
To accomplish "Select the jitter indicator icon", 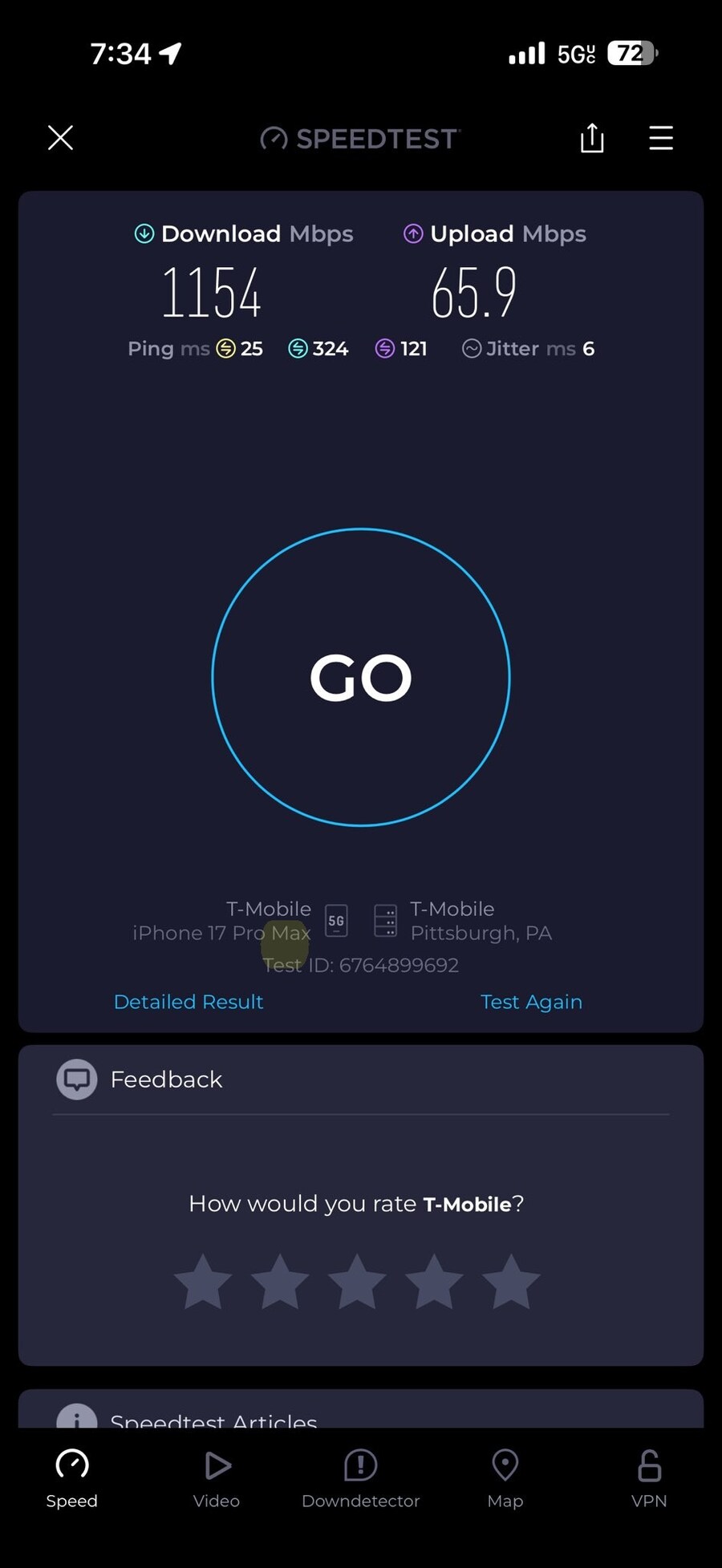I will pyautogui.click(x=471, y=348).
